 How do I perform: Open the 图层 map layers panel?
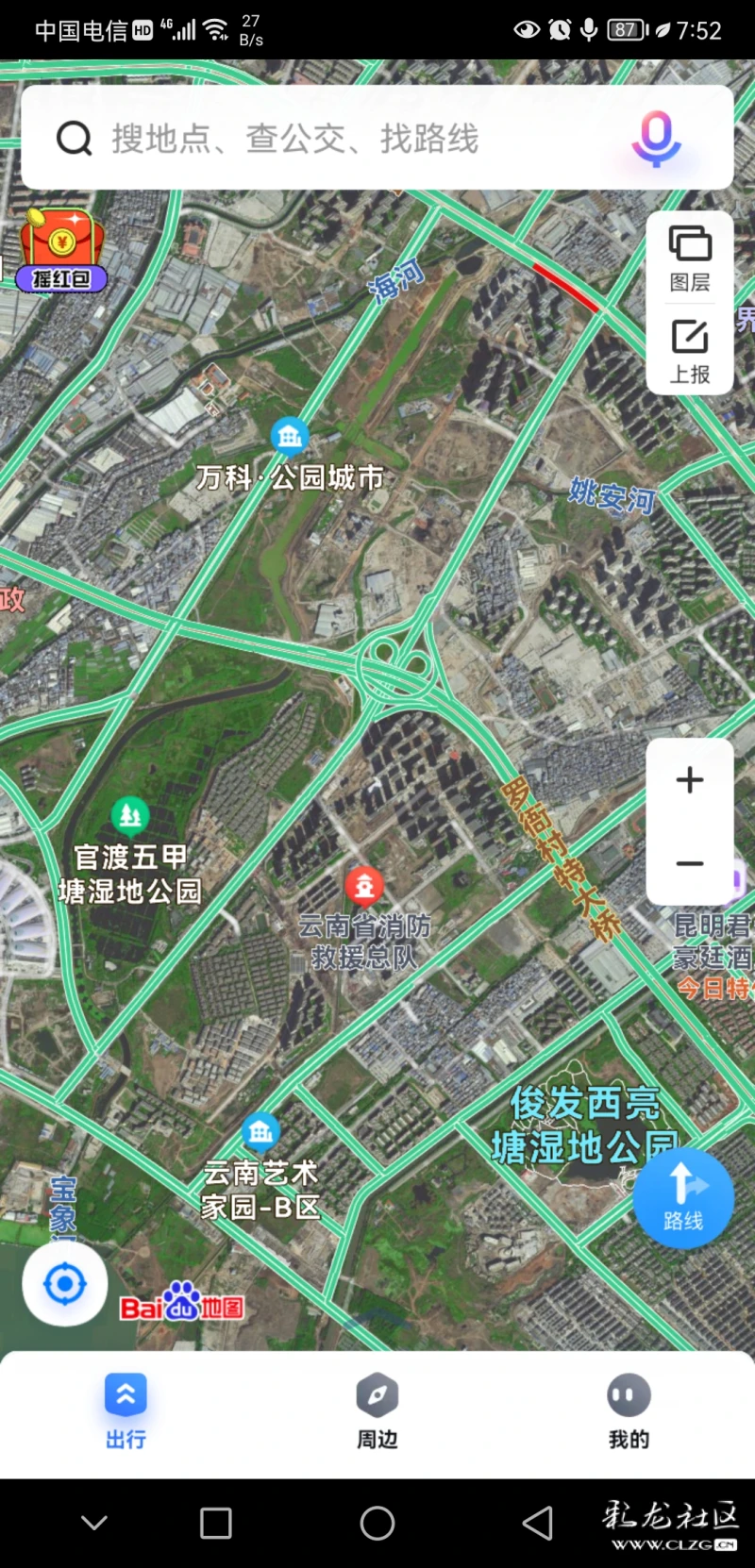tap(690, 258)
